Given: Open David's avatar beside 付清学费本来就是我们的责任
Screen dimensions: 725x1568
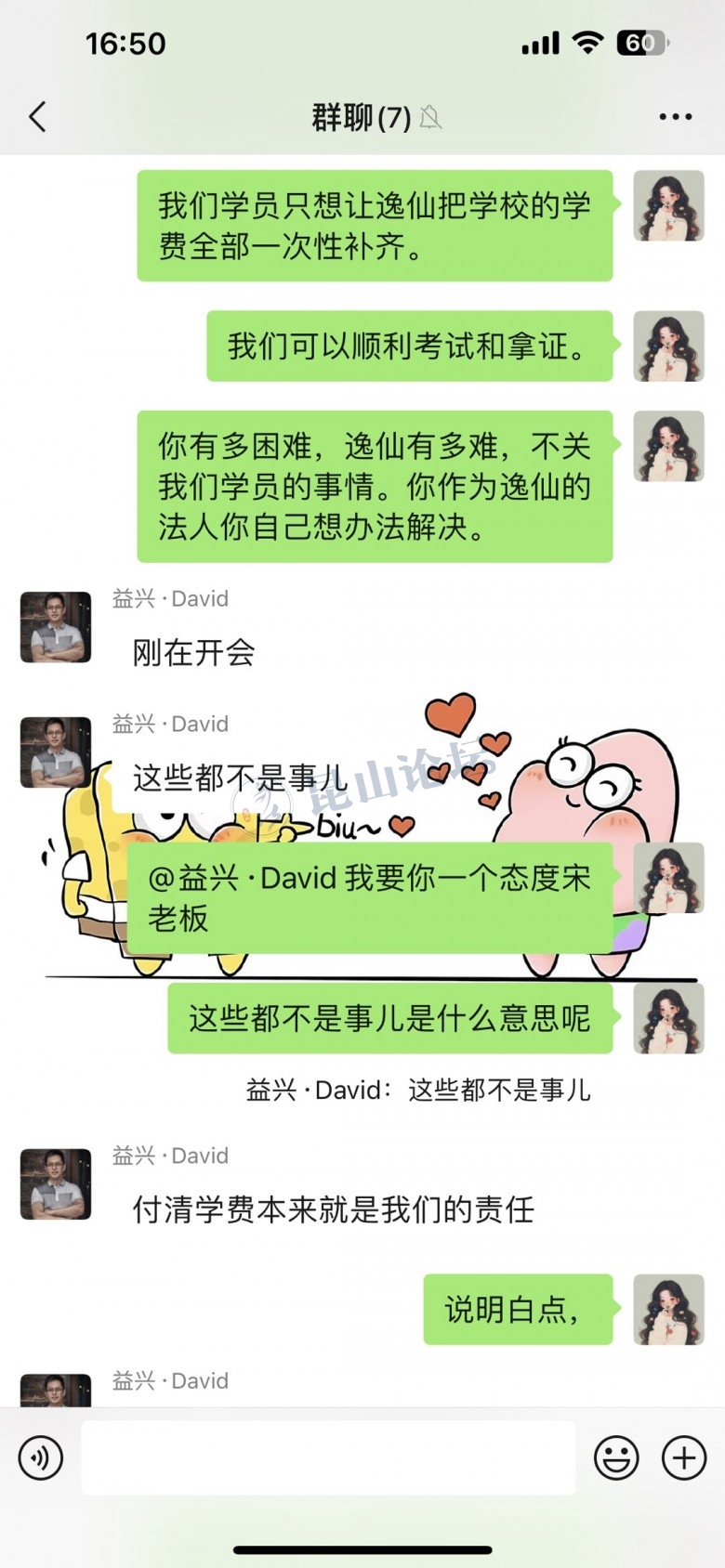Looking at the screenshot, I should [x=56, y=1184].
